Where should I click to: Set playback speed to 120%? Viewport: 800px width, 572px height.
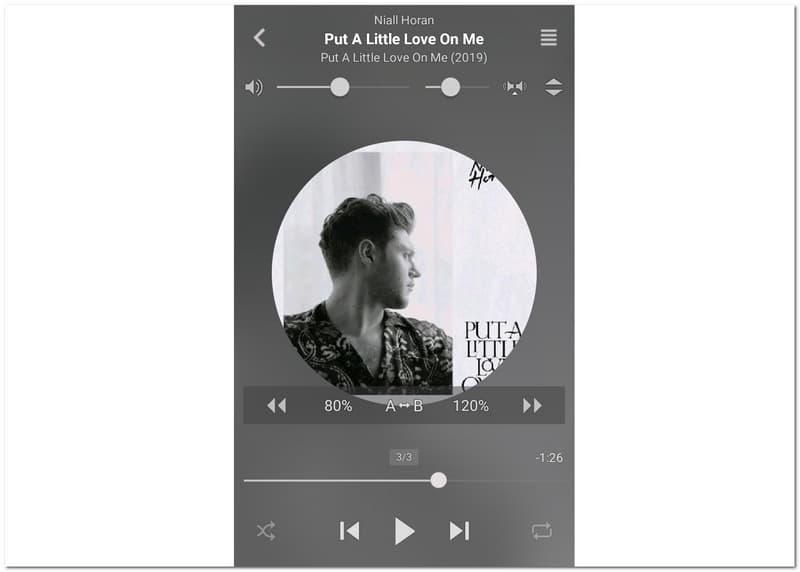470,405
